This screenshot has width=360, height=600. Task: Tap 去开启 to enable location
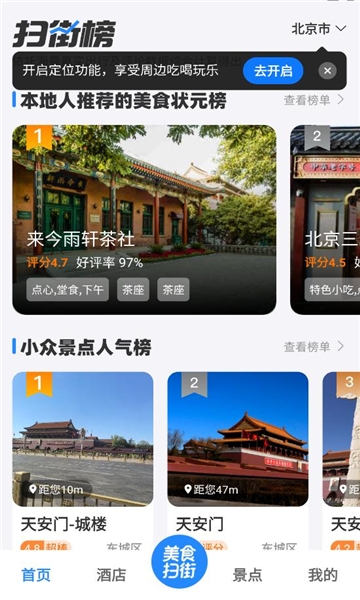(x=273, y=71)
